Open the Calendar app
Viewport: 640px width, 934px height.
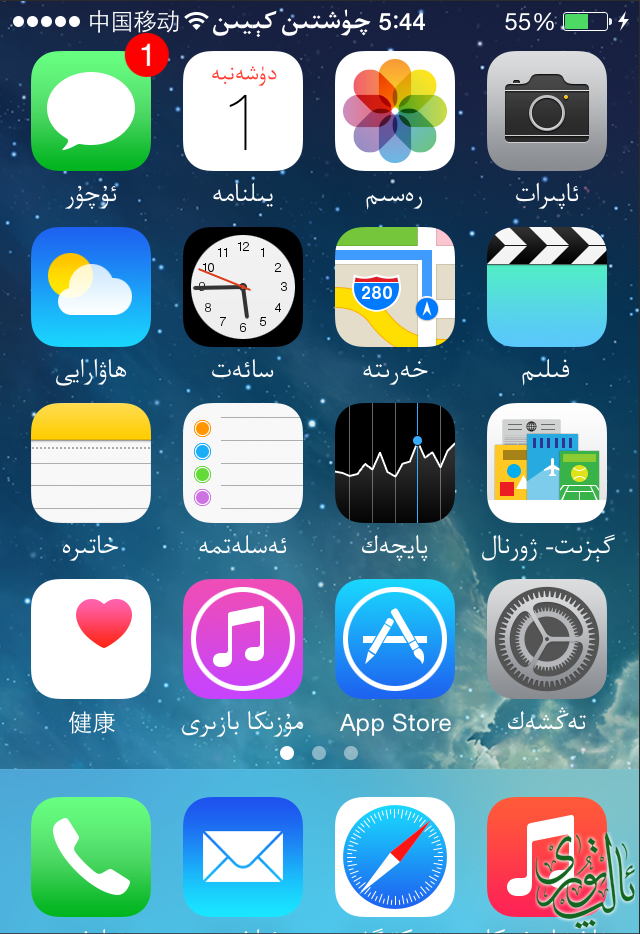click(x=243, y=111)
